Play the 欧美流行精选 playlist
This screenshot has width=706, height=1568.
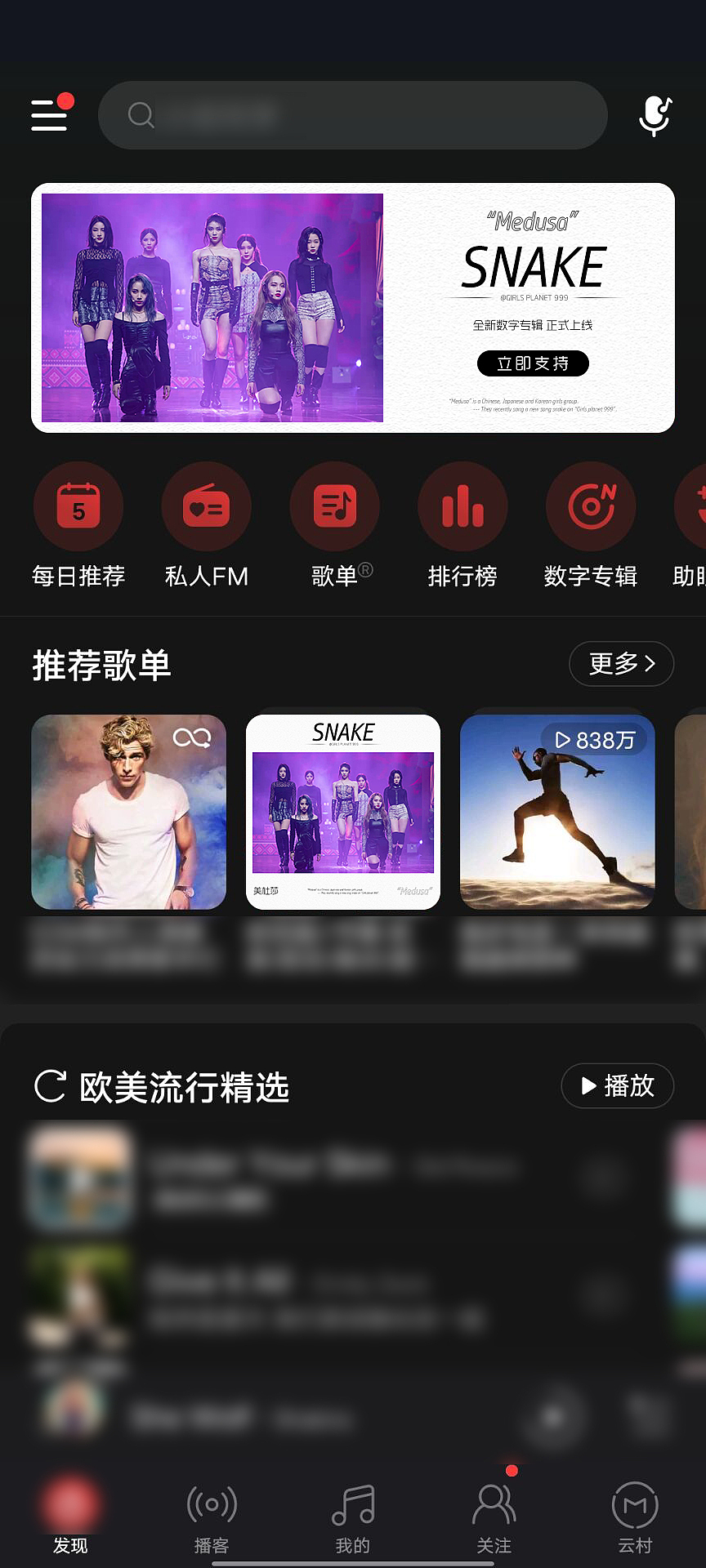click(x=617, y=1086)
